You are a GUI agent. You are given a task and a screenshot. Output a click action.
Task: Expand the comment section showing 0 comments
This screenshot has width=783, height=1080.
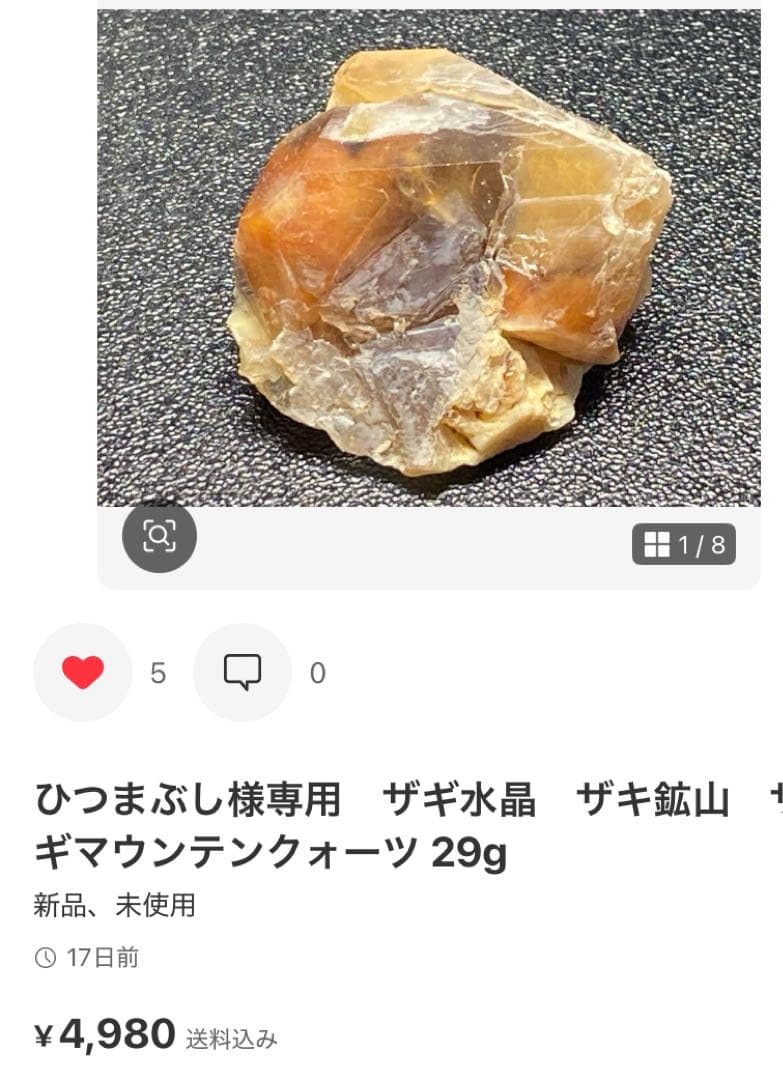240,672
